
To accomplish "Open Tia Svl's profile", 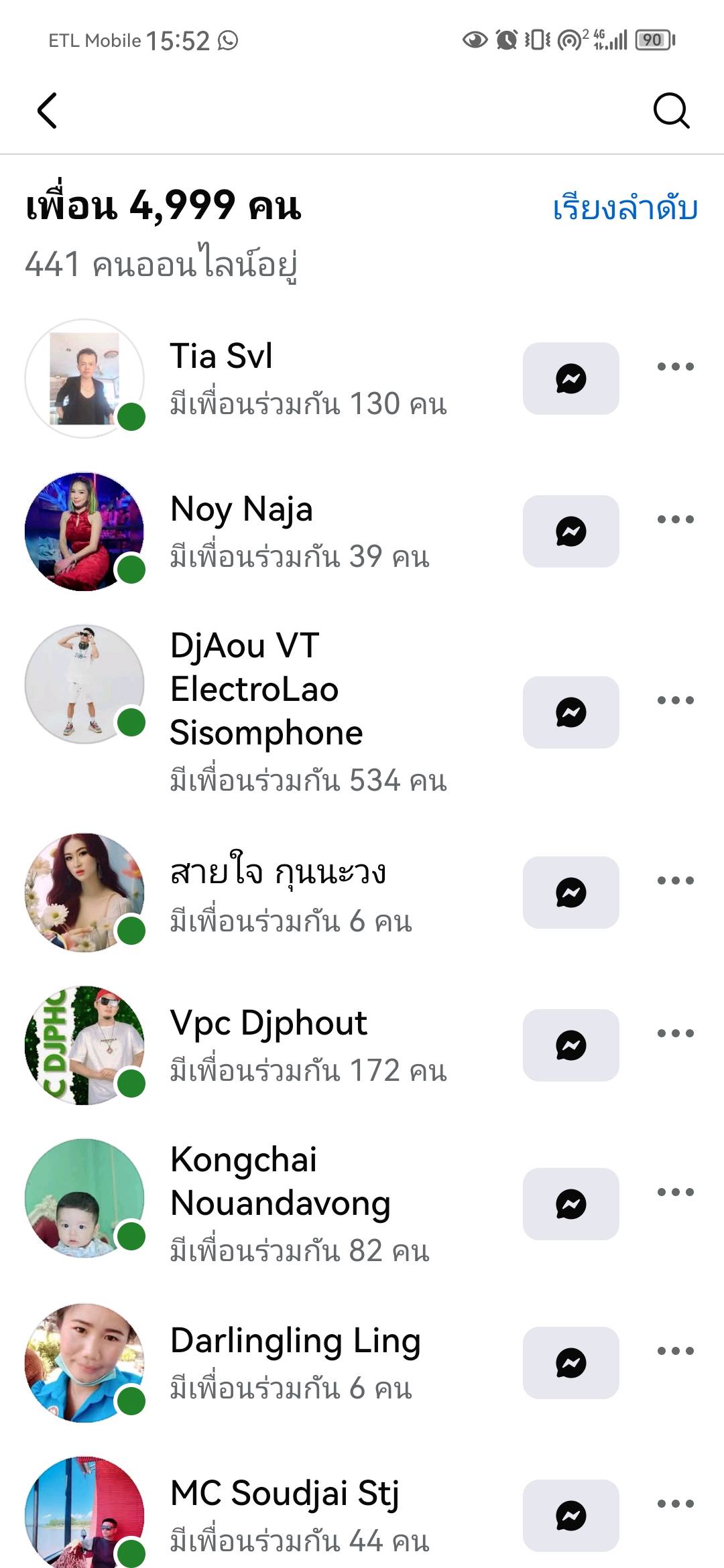I will (x=221, y=356).
